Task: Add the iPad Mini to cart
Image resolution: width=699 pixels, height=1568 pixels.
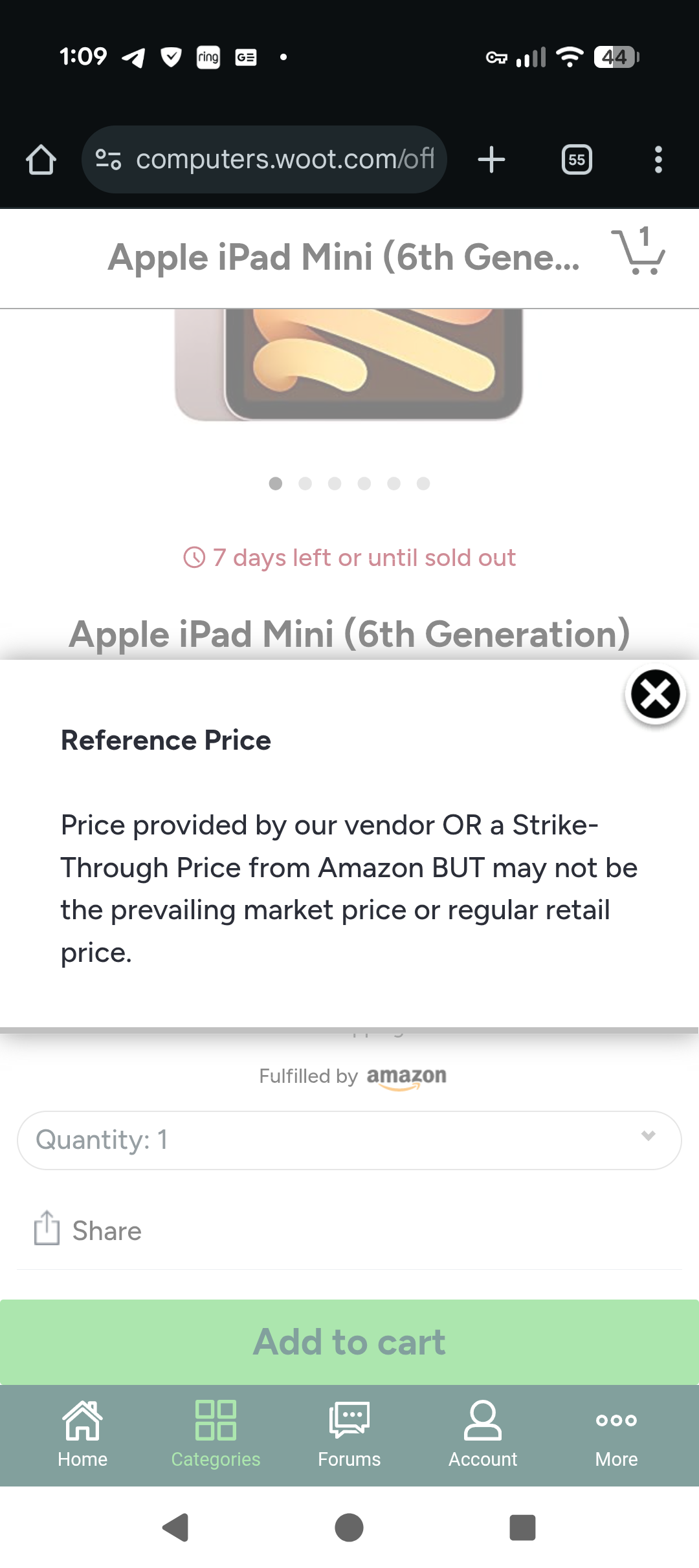Action: 349,1342
